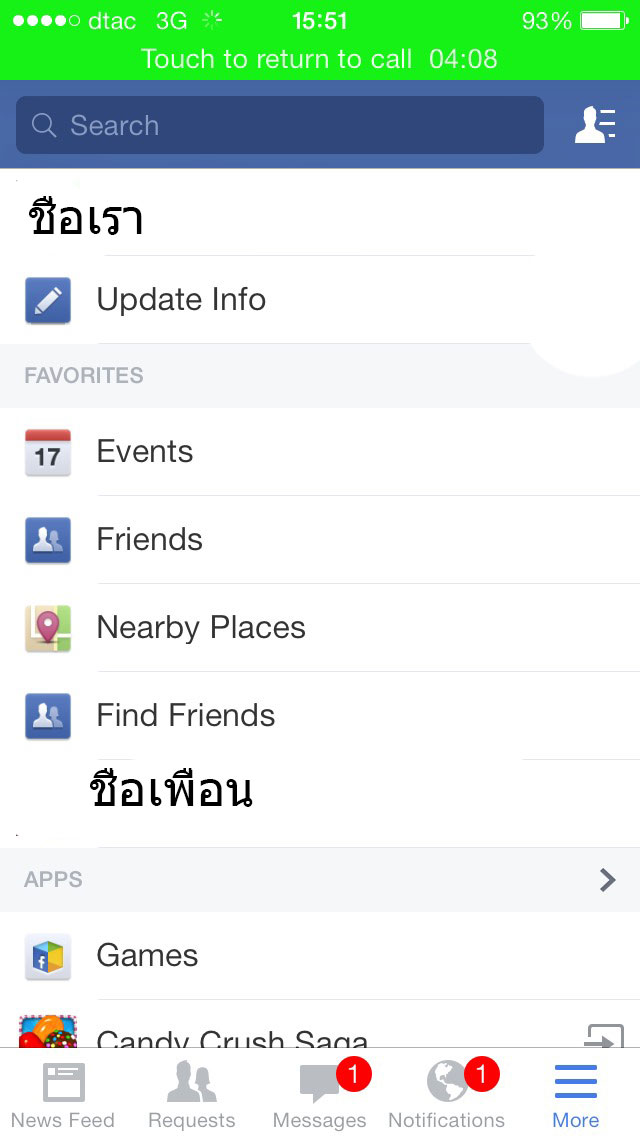640x1136 pixels.
Task: Expand the Apps section arrow
Action: point(607,880)
